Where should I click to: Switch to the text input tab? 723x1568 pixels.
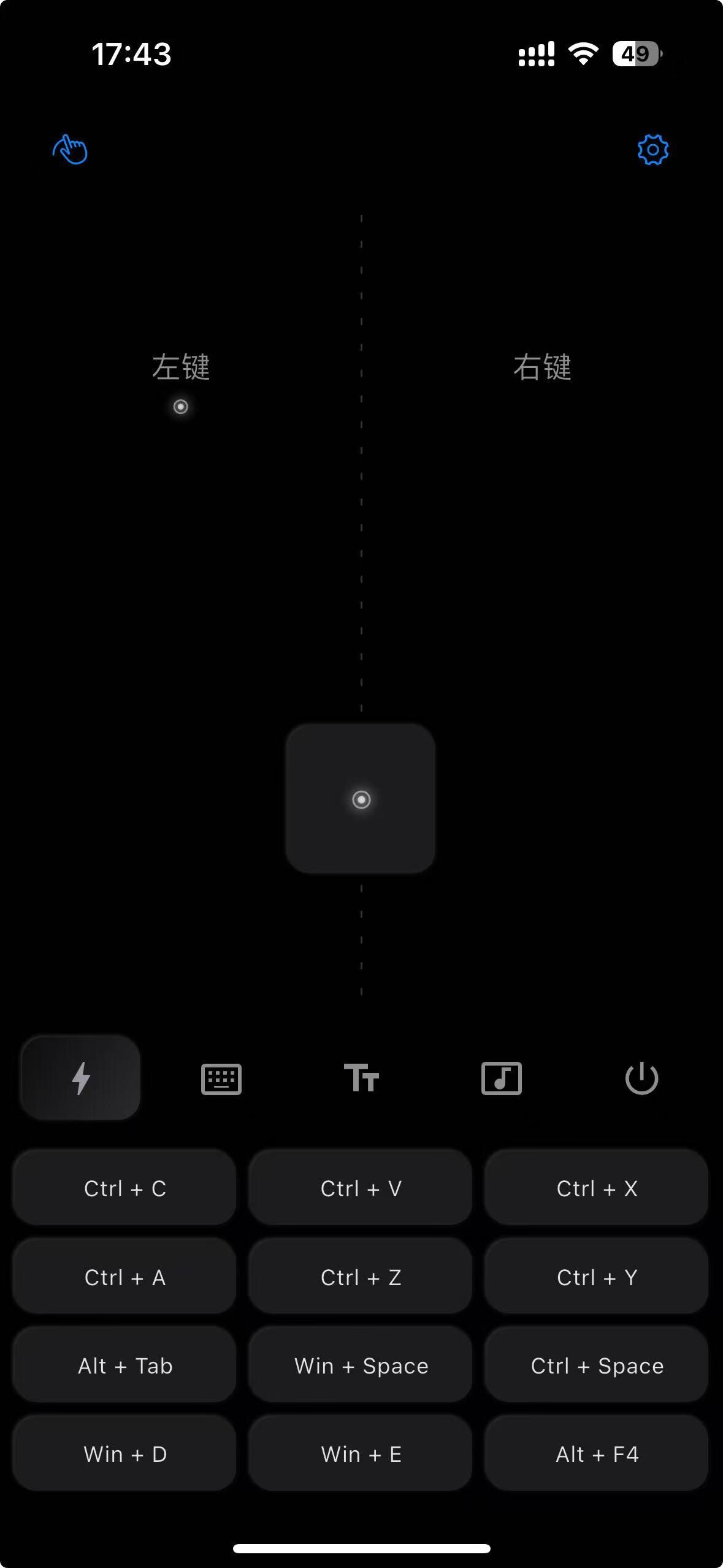pos(361,1078)
